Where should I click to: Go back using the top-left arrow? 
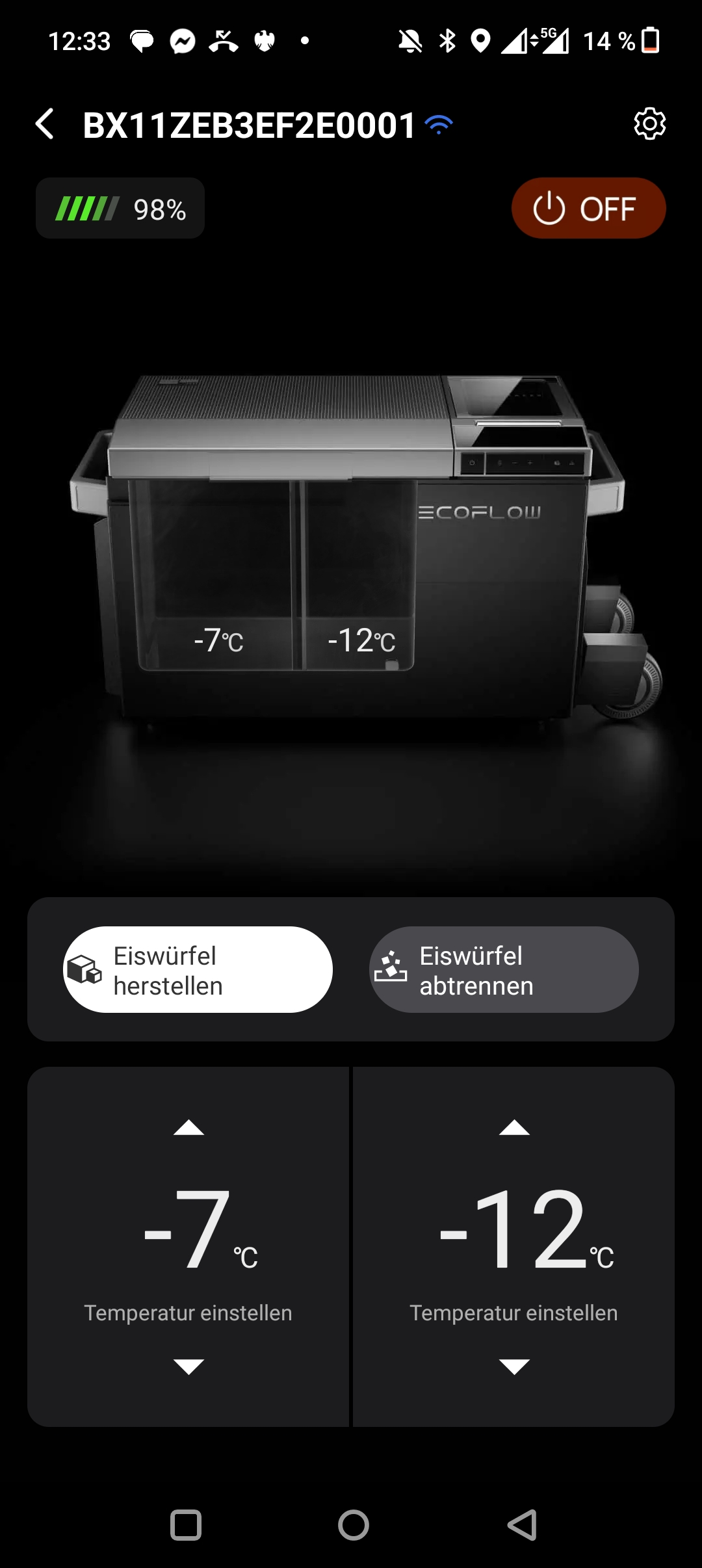point(44,124)
